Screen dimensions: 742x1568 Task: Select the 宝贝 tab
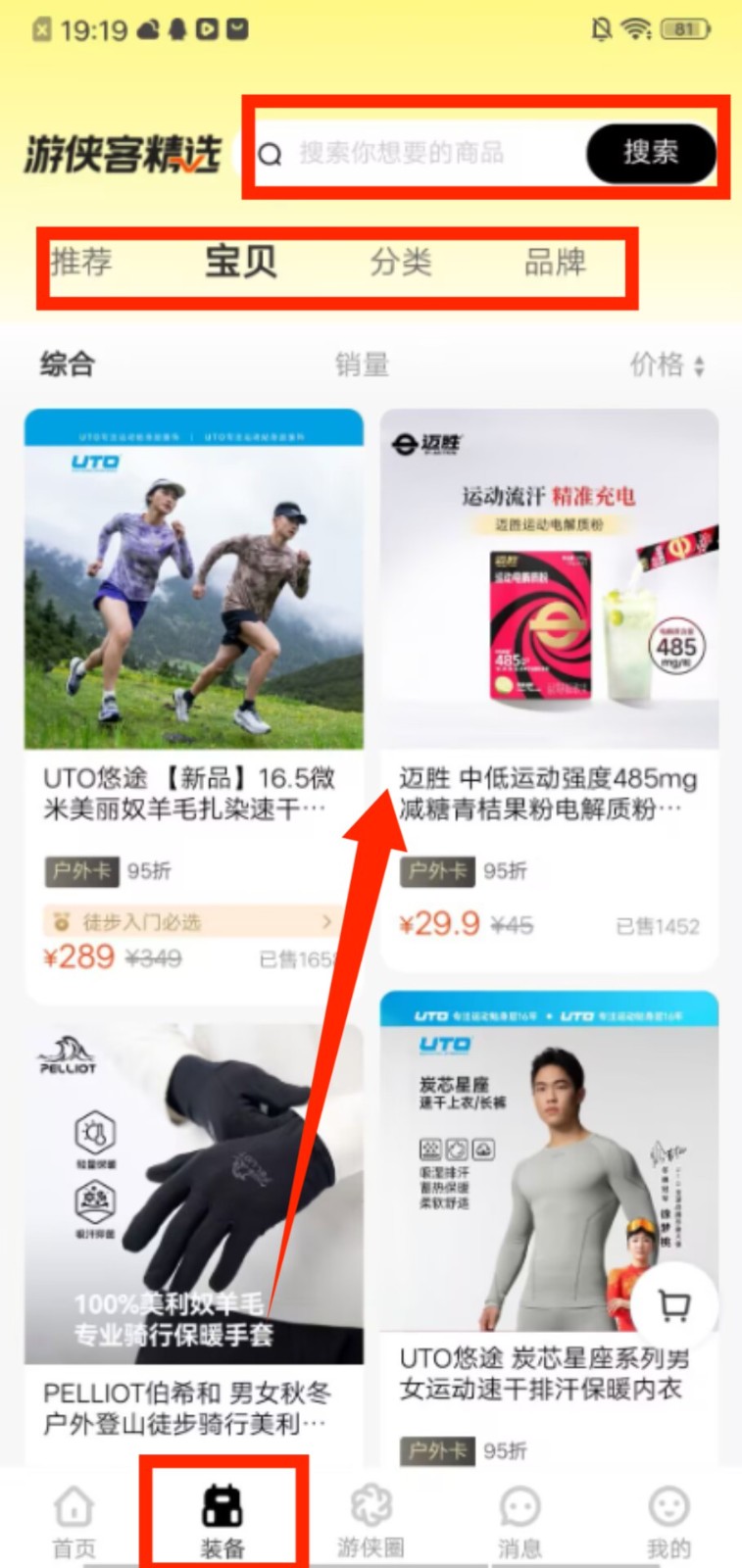click(240, 263)
